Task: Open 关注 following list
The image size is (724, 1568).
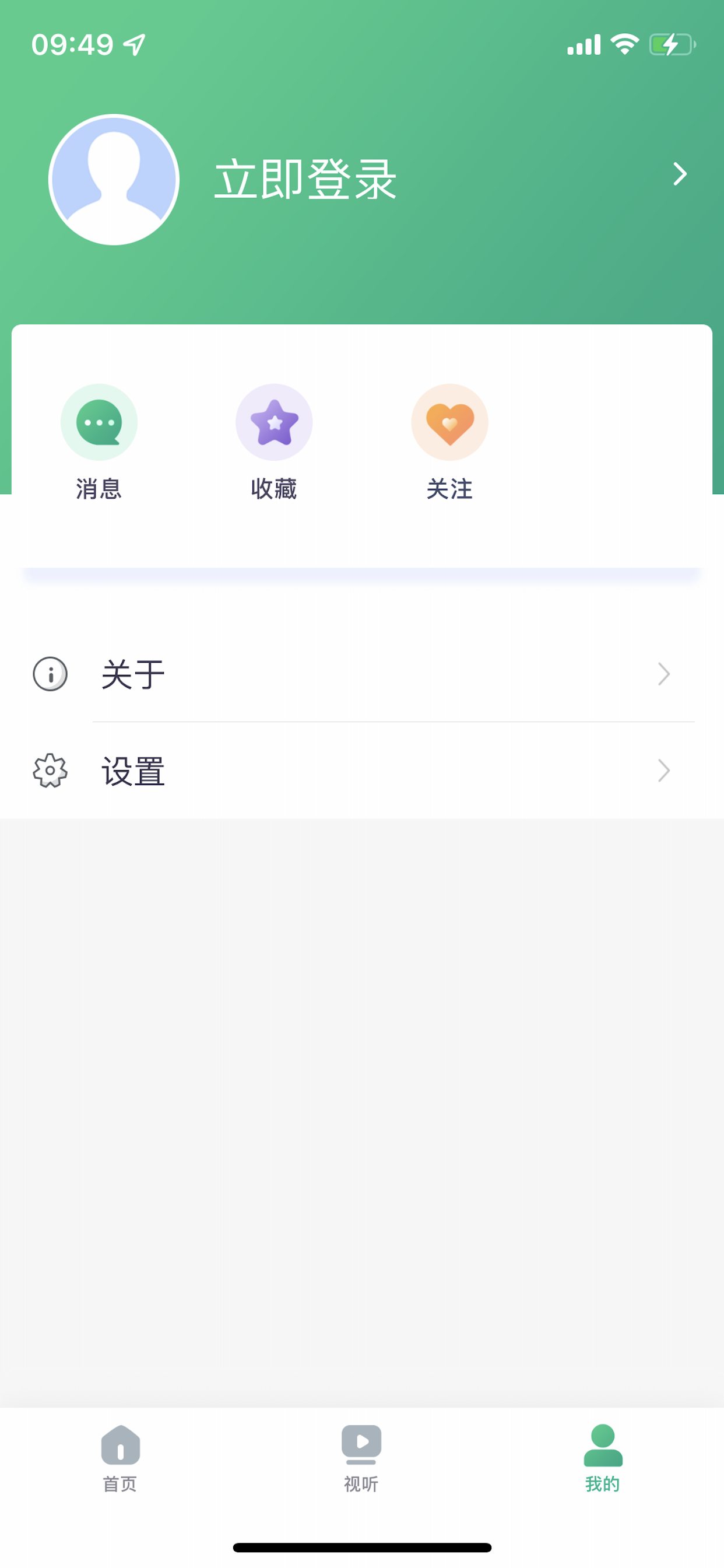Action: [x=449, y=443]
